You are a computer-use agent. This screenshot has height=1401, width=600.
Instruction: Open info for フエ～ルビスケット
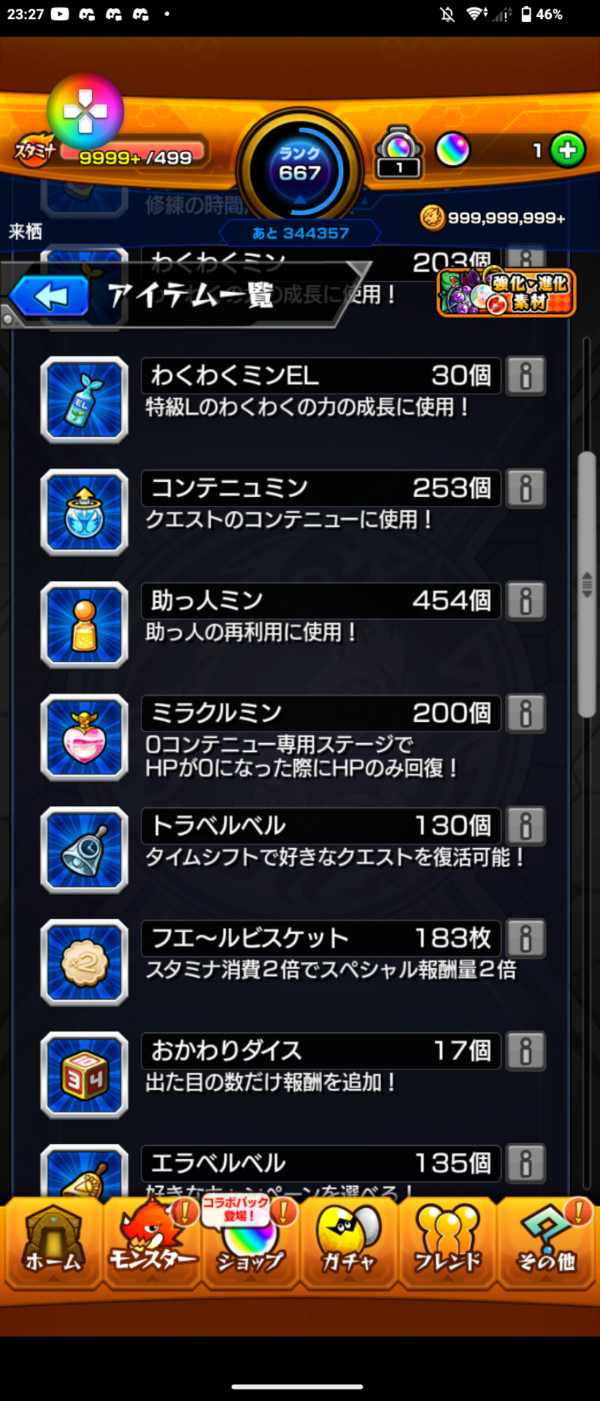click(x=525, y=938)
